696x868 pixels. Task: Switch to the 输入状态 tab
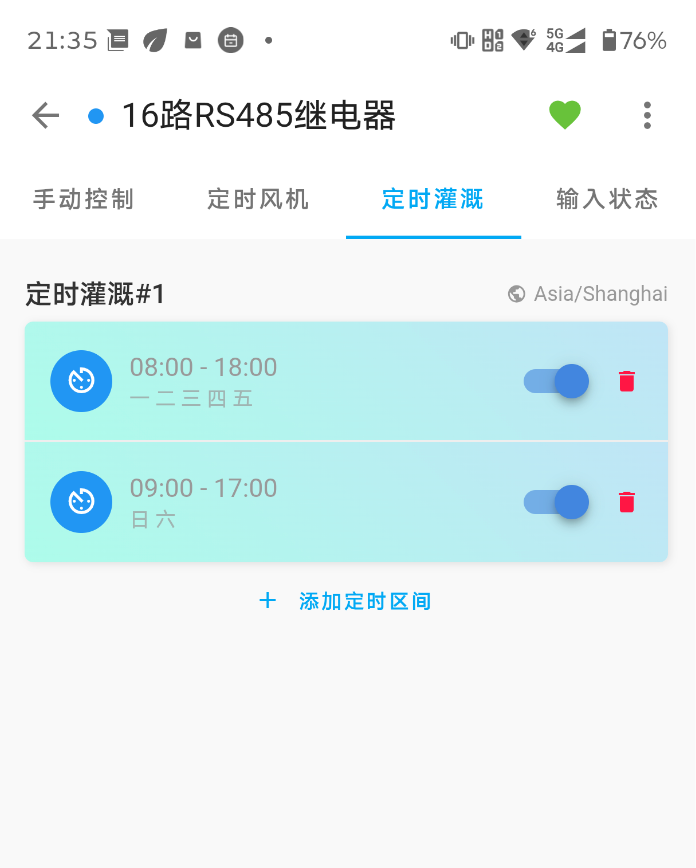[x=607, y=199]
